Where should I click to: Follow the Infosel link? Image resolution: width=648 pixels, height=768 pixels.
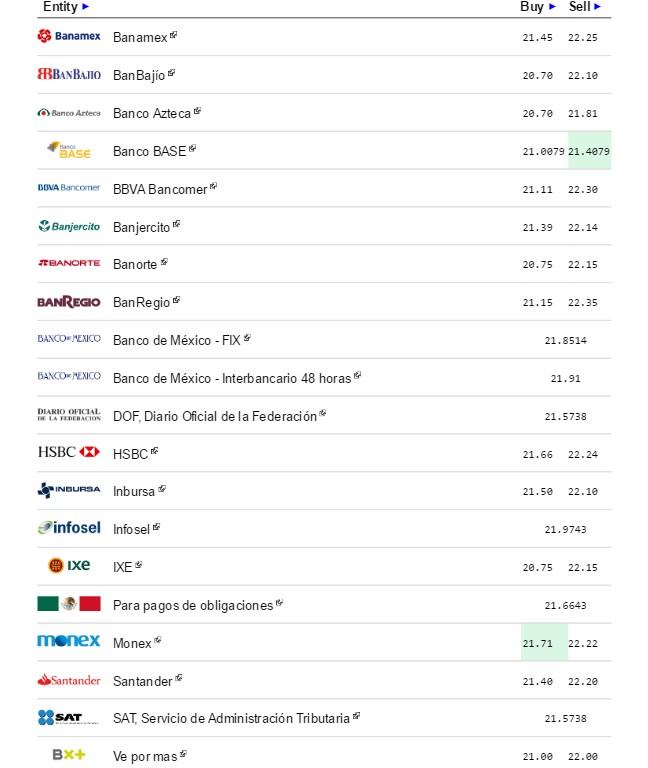(136, 529)
